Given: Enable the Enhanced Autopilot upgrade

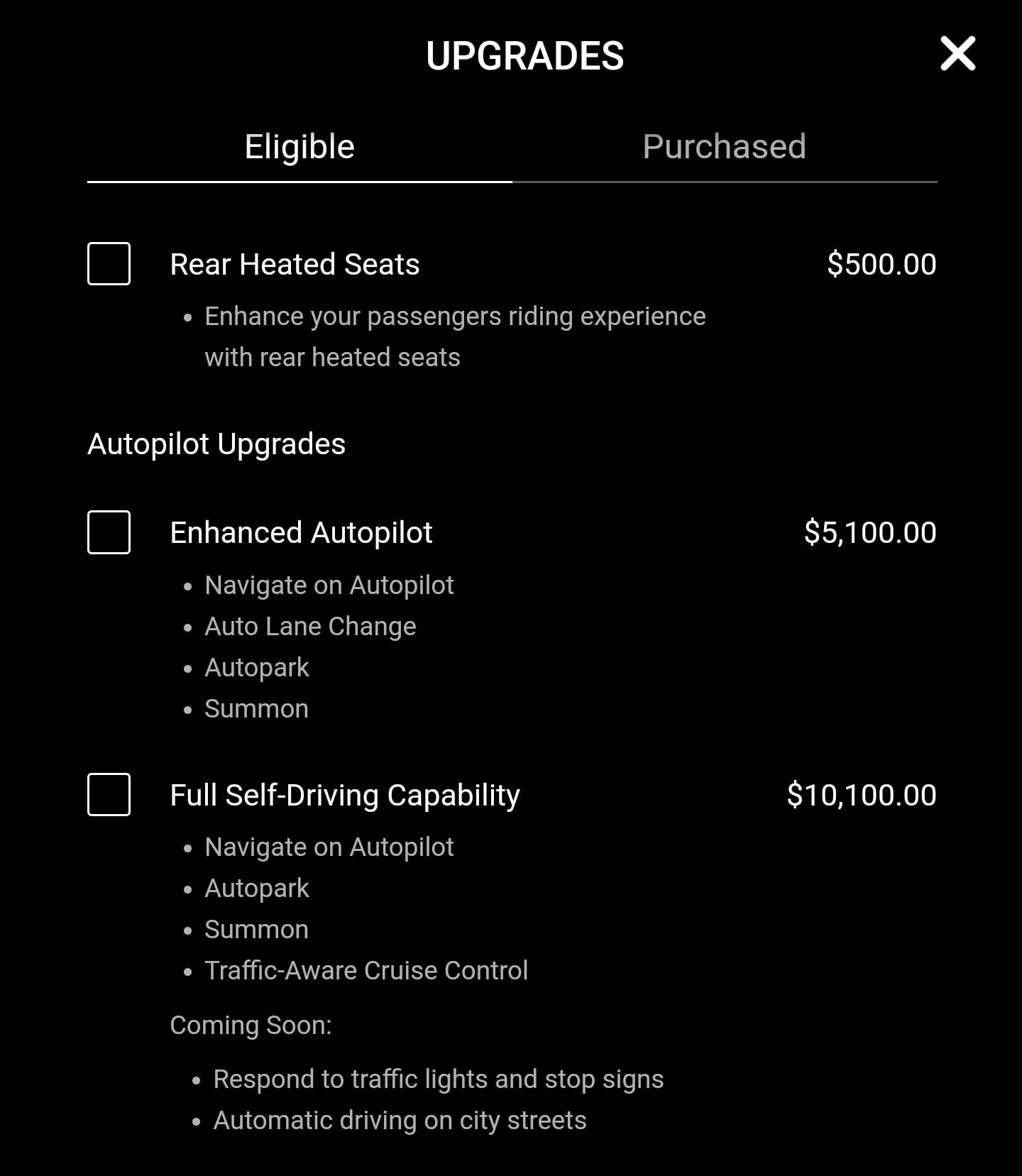Looking at the screenshot, I should [x=108, y=532].
